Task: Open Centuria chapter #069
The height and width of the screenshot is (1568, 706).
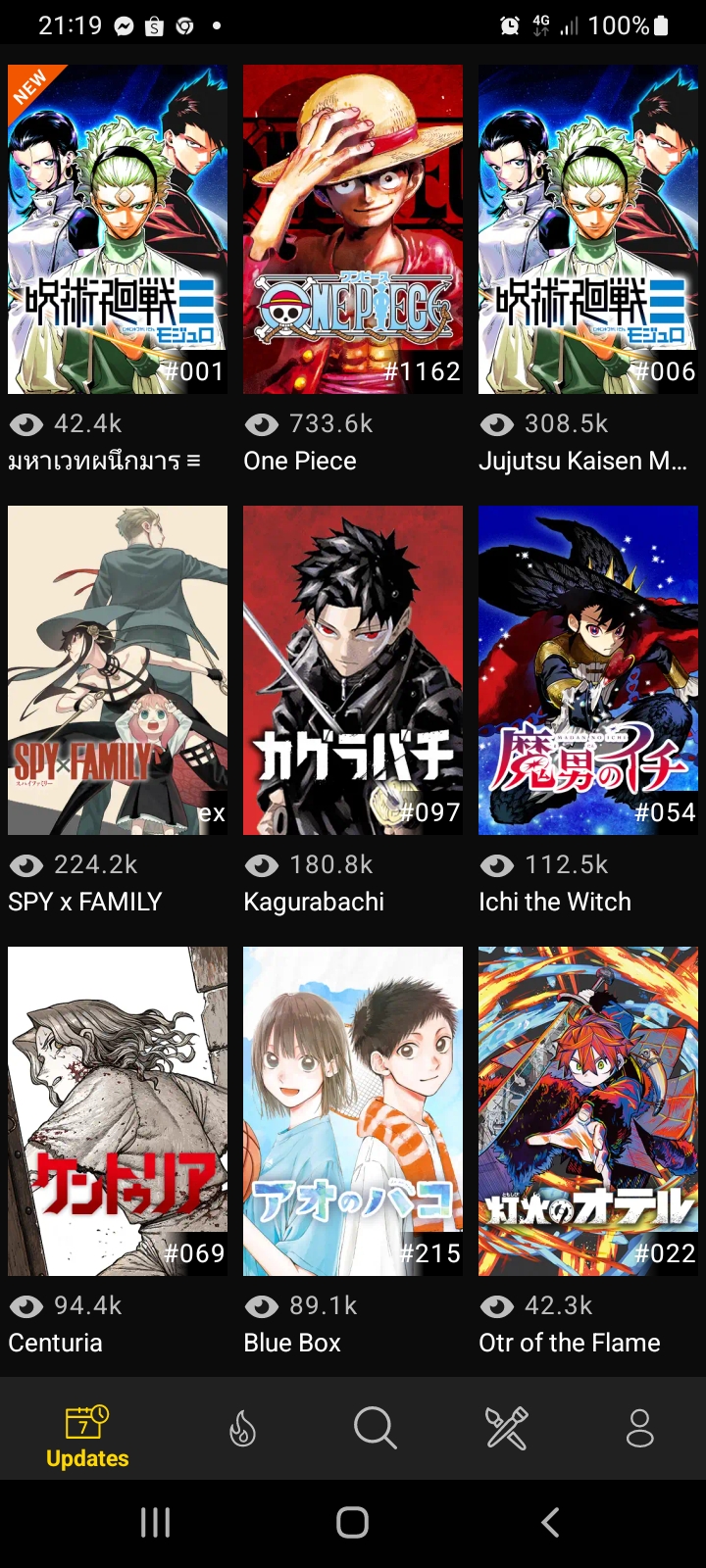Action: click(x=118, y=1112)
